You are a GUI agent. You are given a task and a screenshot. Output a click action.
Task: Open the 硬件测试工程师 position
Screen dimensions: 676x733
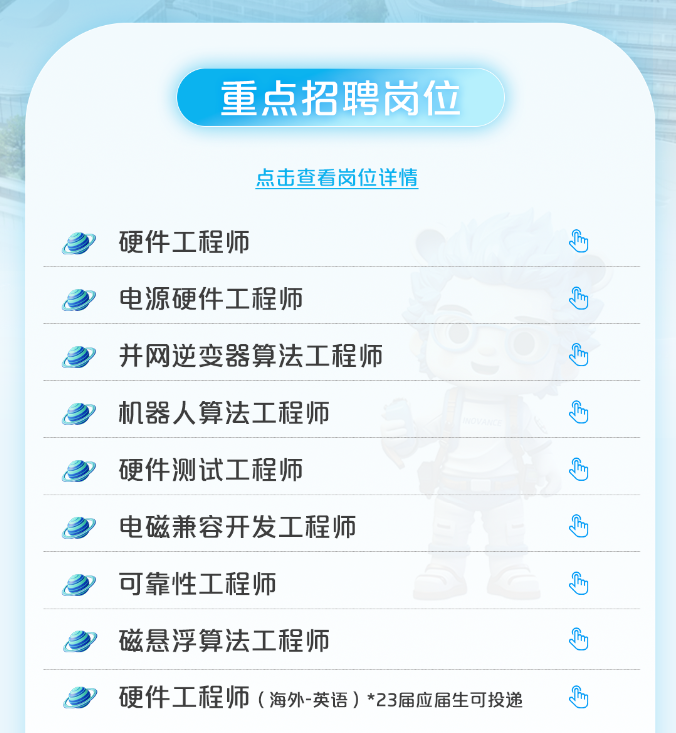pos(210,470)
